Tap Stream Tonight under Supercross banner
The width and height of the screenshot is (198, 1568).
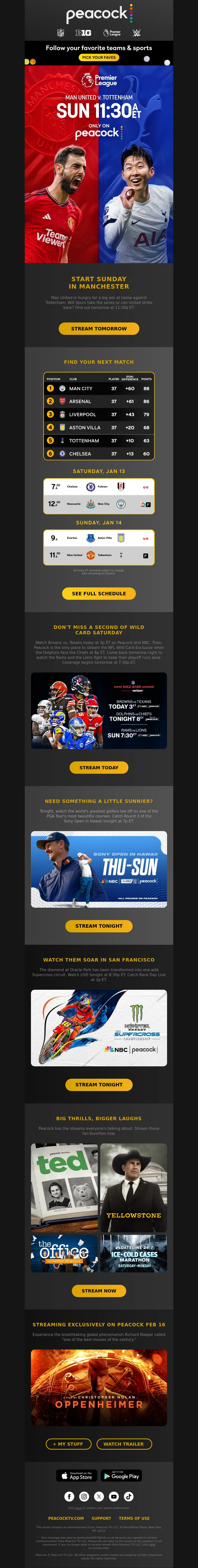[x=99, y=1084]
